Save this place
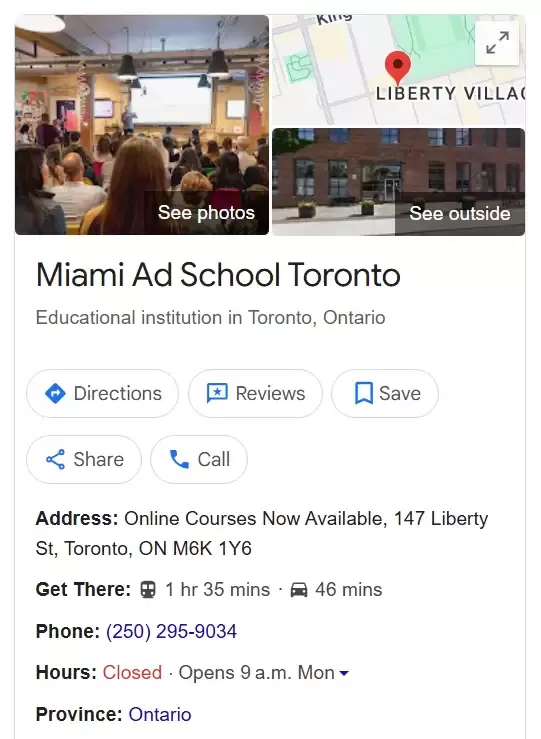 point(385,394)
